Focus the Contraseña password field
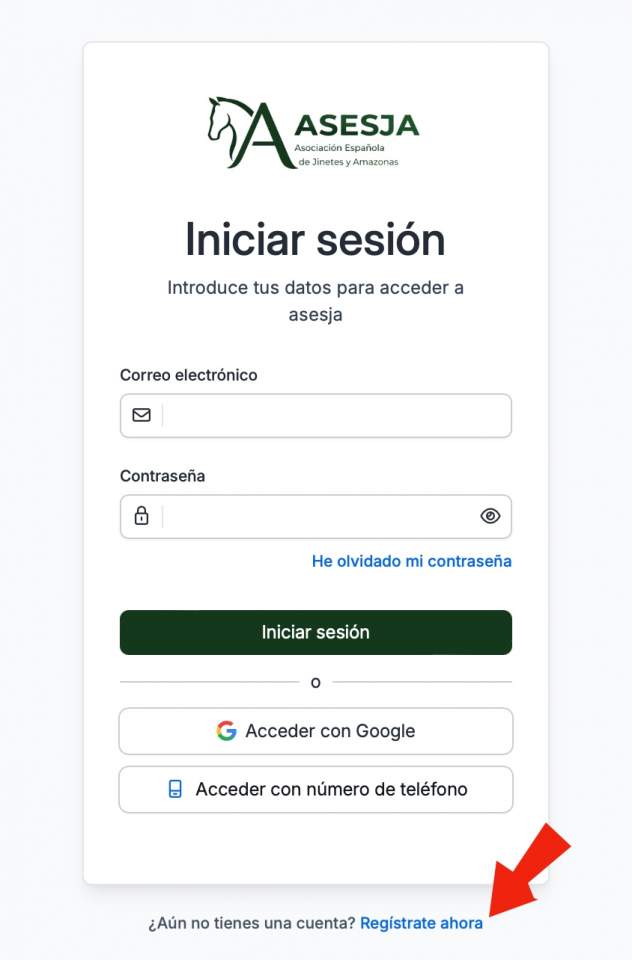This screenshot has width=632, height=960. [315, 516]
